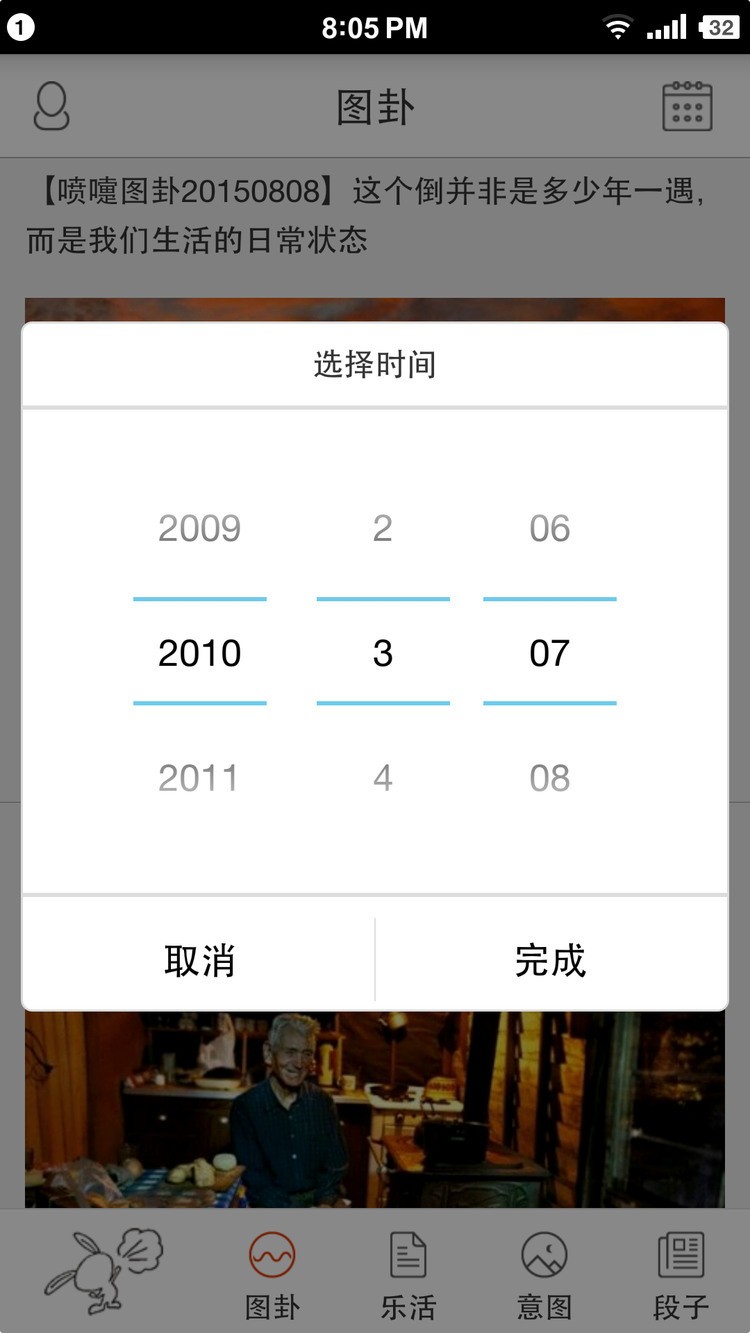Click the notification badge showing 1

(22, 27)
